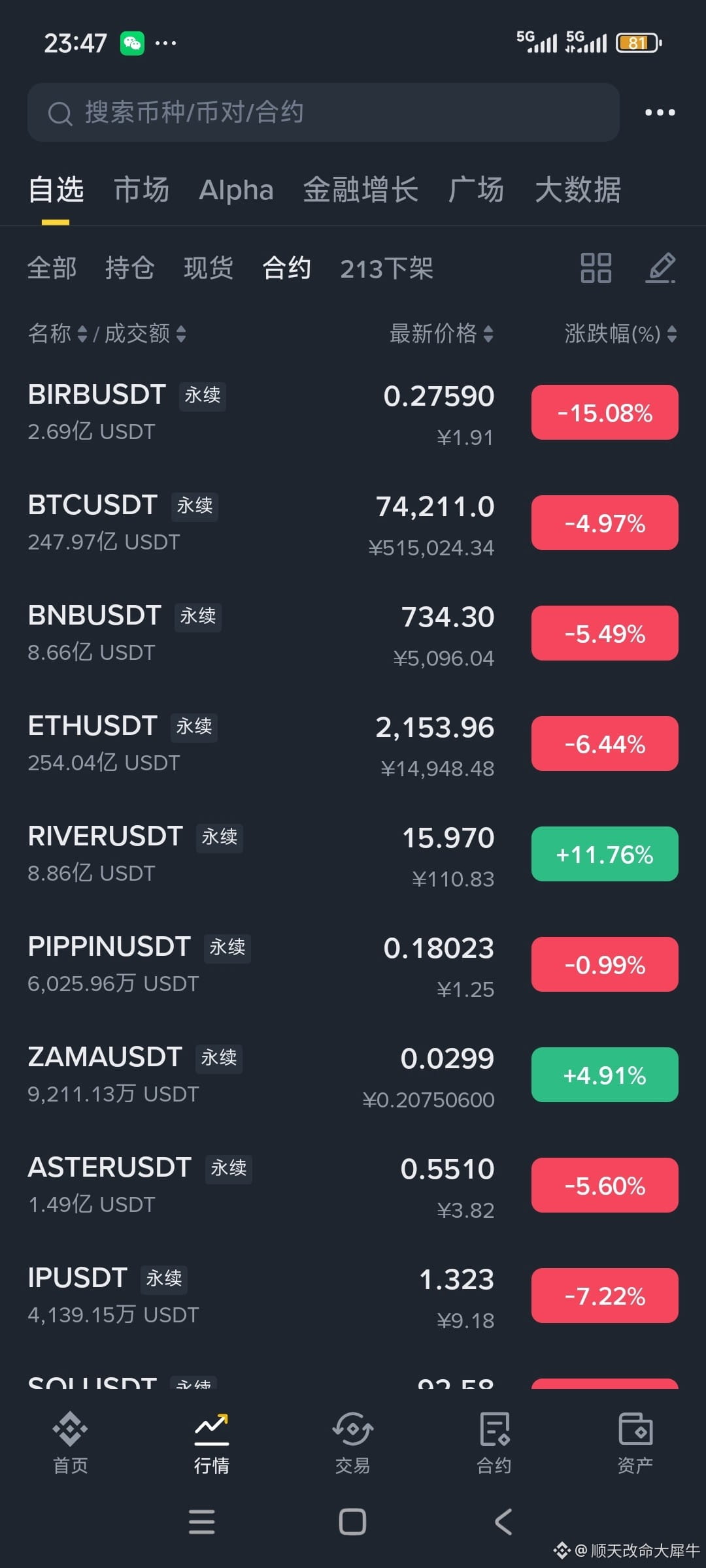Open the ETHUSDT perpetual row
This screenshot has height=1568, width=706.
coord(353,745)
